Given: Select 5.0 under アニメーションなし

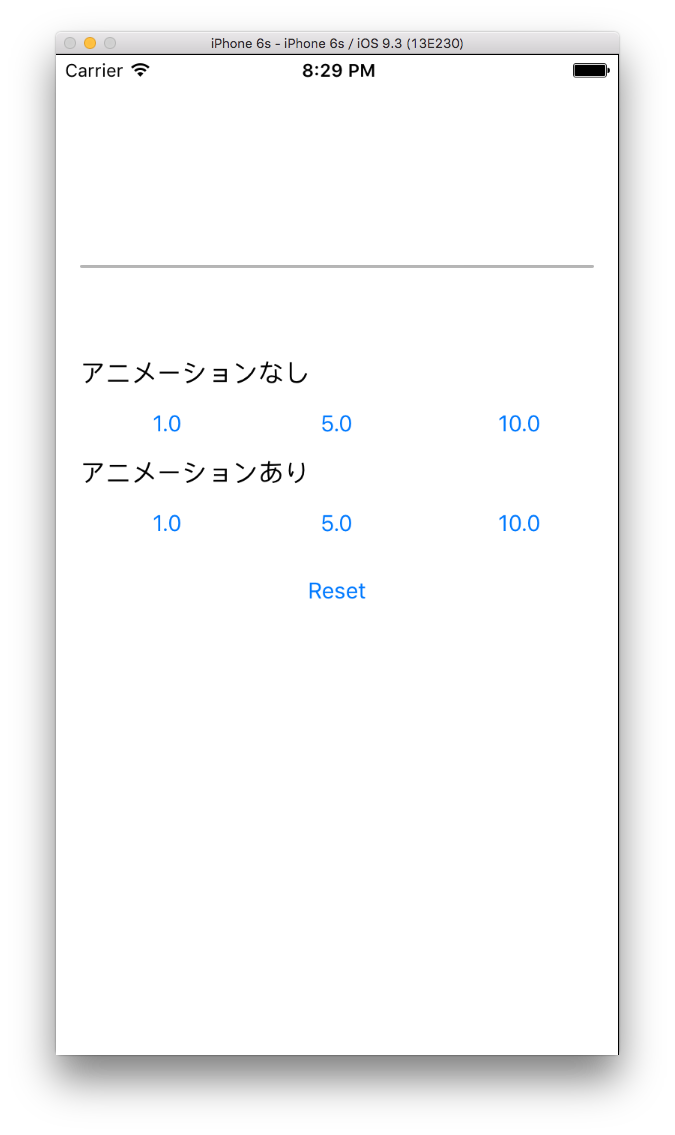Looking at the screenshot, I should 336,423.
